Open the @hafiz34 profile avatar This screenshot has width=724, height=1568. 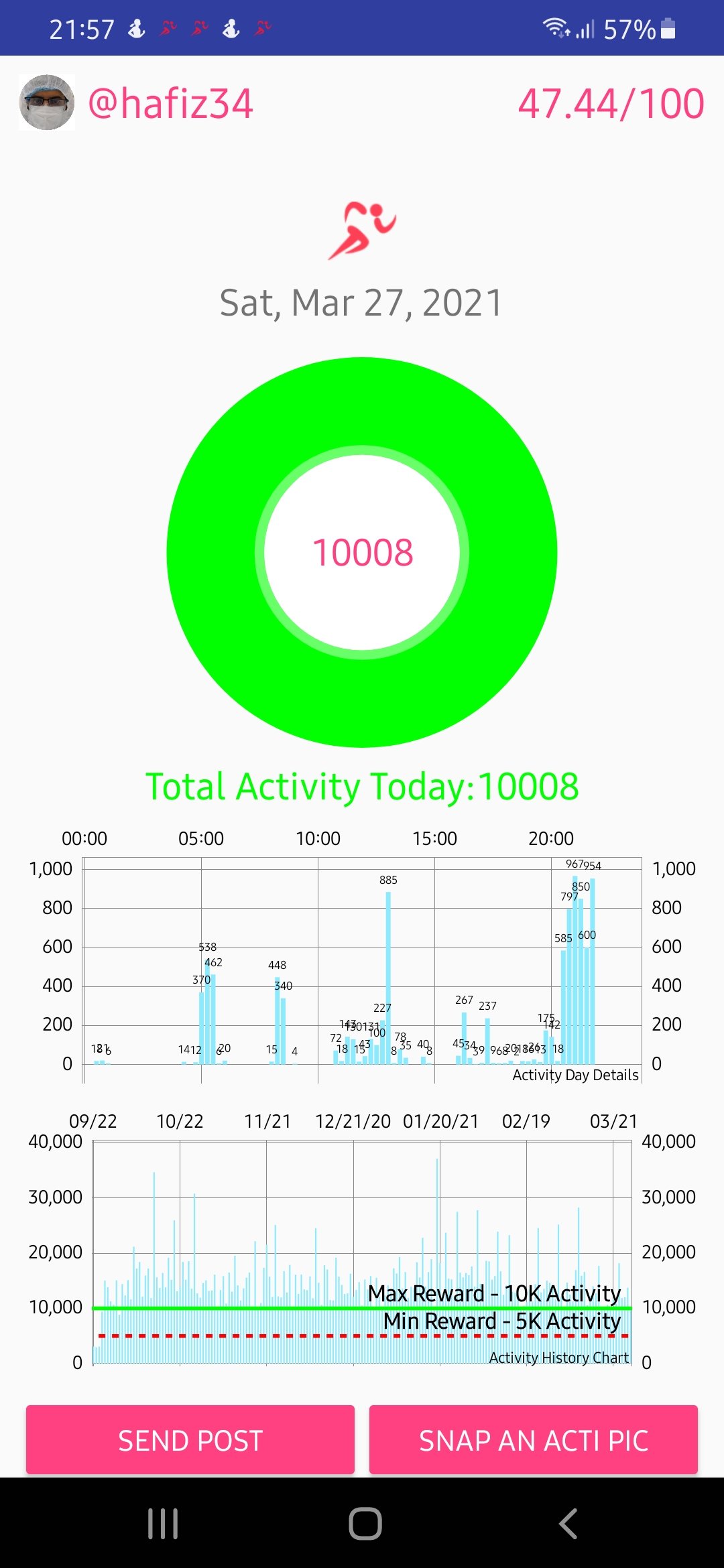(46, 103)
